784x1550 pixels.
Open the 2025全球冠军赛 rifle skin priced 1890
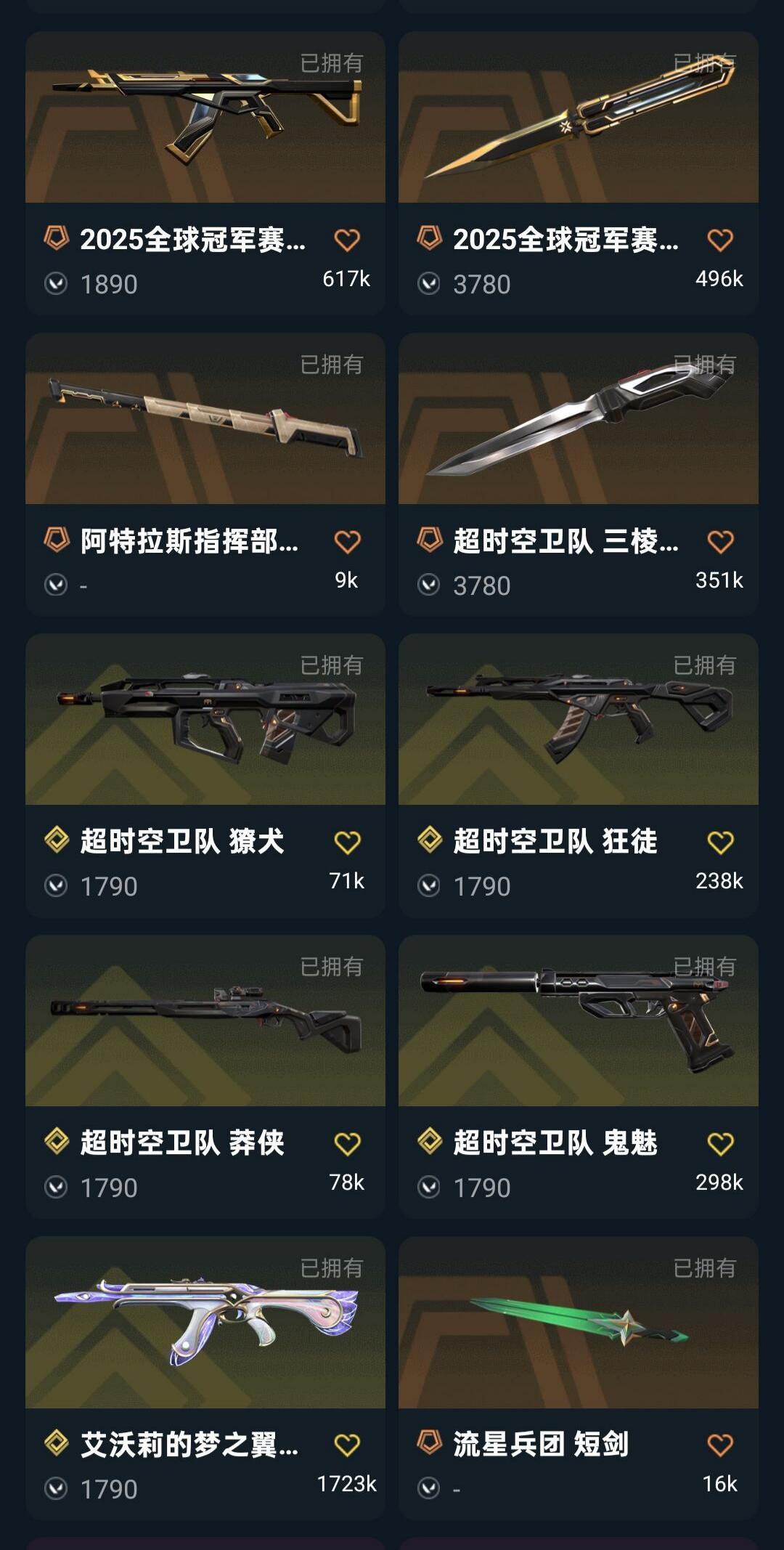[205, 173]
